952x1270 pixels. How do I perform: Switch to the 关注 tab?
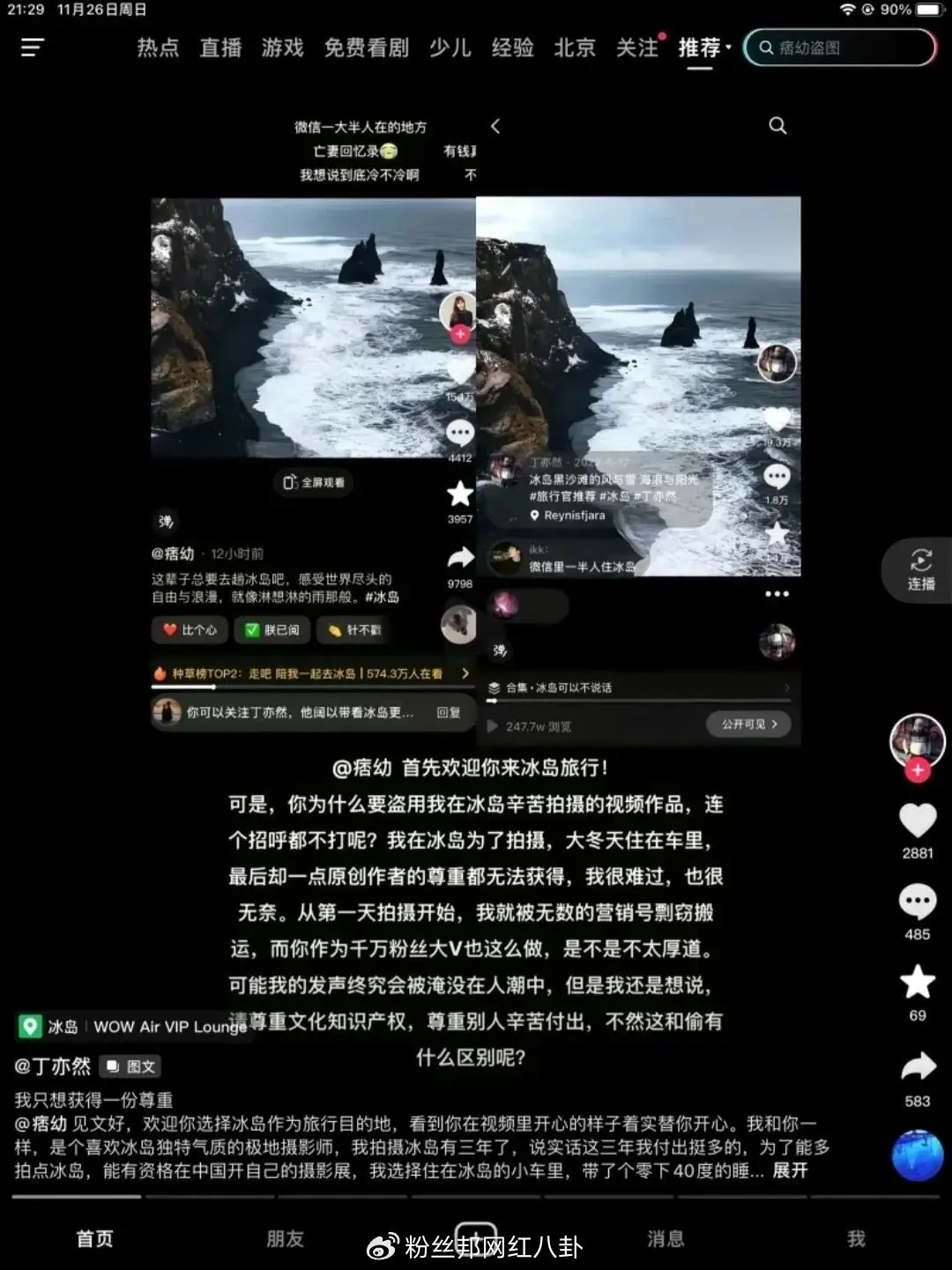click(636, 48)
